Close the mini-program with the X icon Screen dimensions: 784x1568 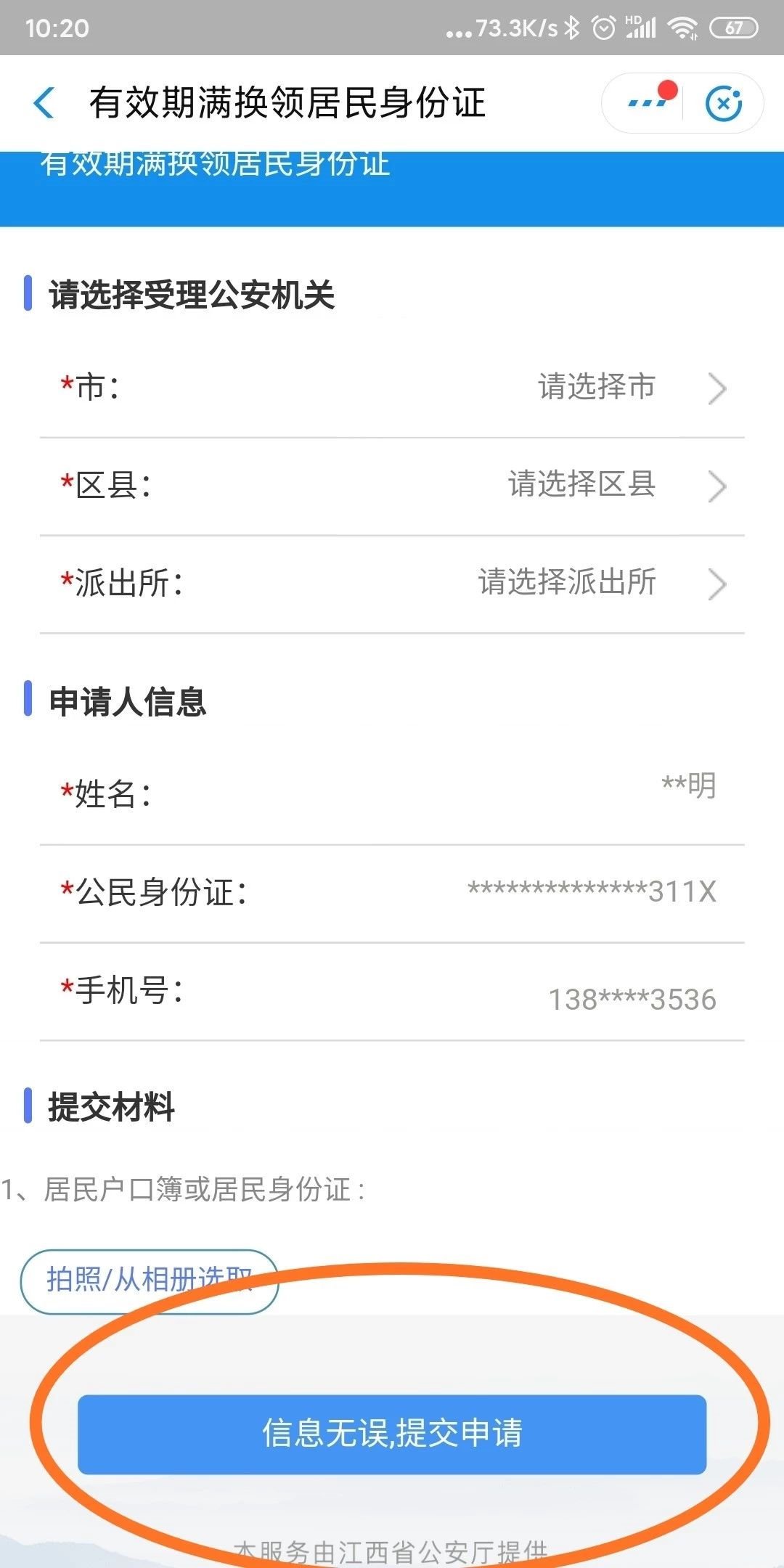pyautogui.click(x=724, y=103)
